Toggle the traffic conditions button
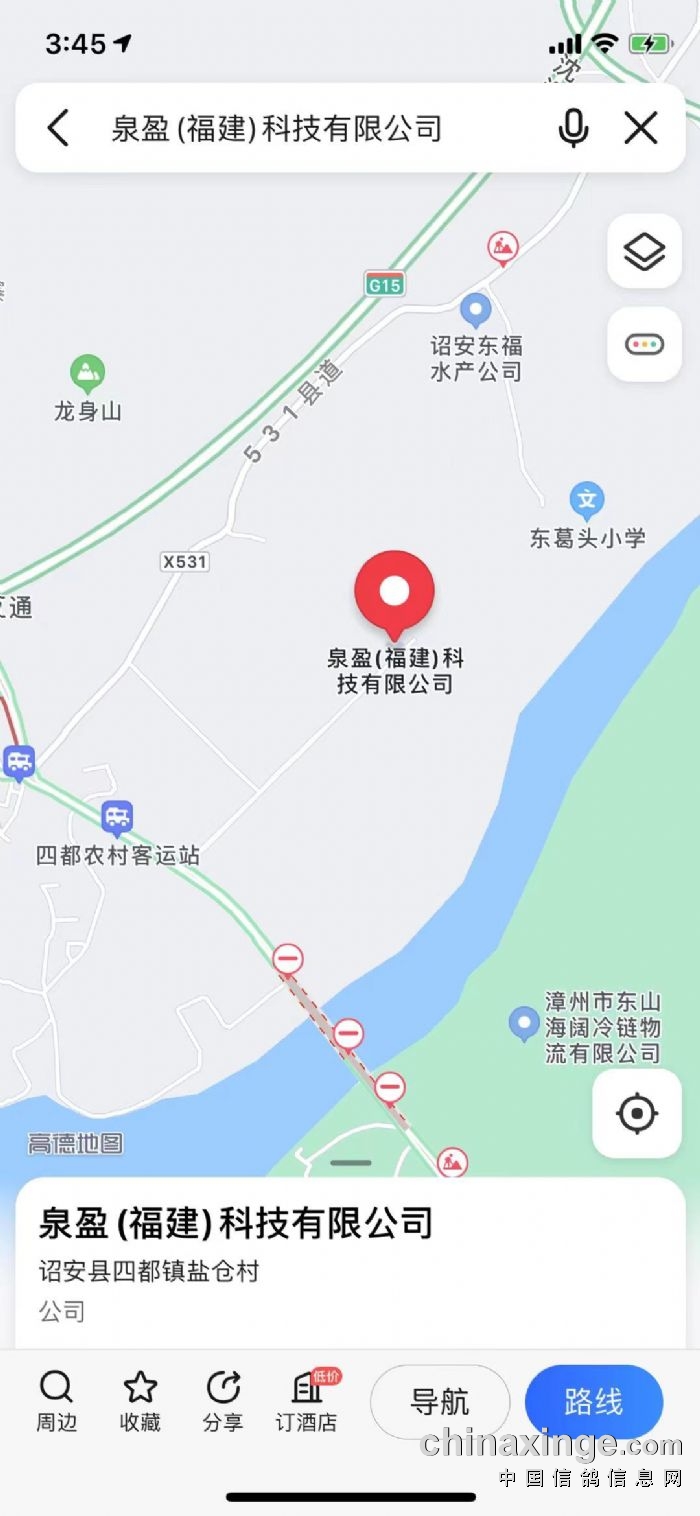The width and height of the screenshot is (700, 1516). pos(644,345)
